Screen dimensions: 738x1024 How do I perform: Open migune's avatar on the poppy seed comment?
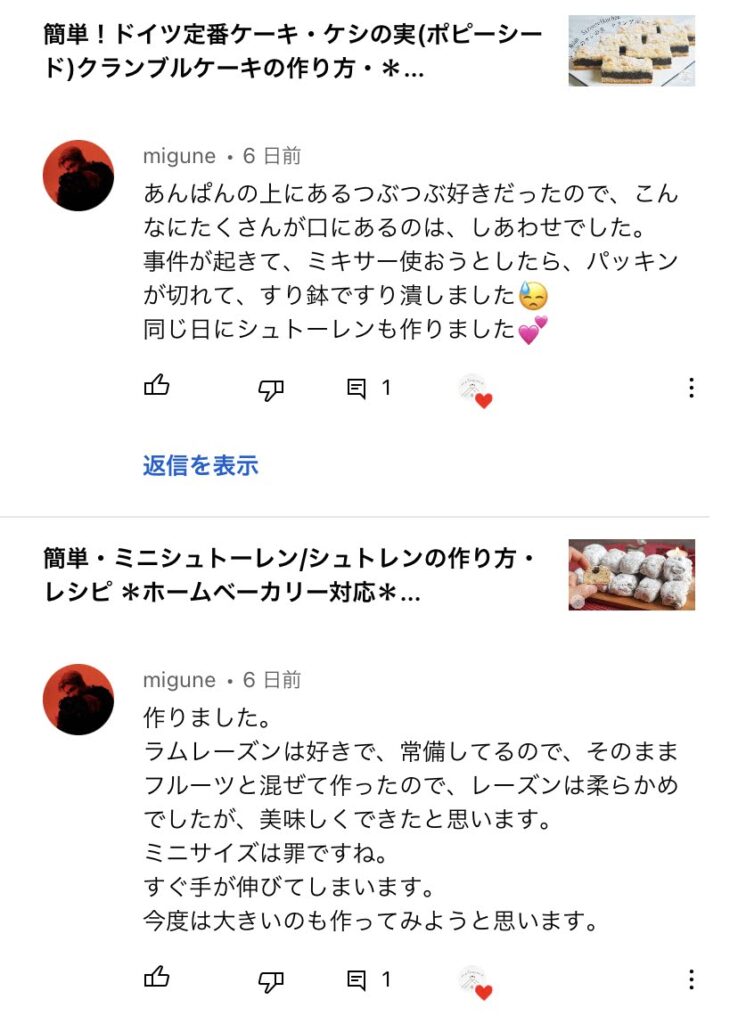coord(78,175)
